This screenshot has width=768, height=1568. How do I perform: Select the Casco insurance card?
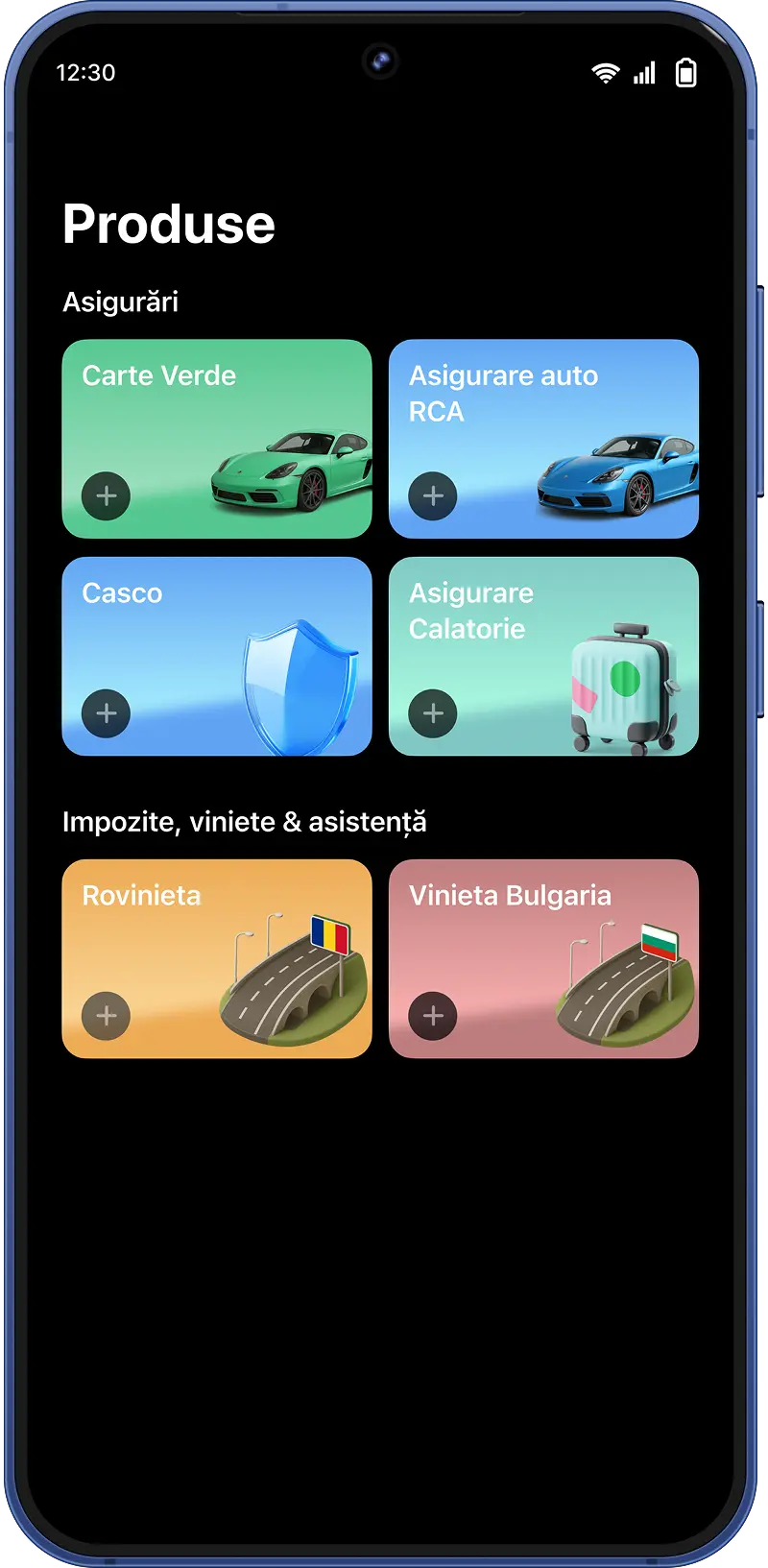tap(216, 656)
